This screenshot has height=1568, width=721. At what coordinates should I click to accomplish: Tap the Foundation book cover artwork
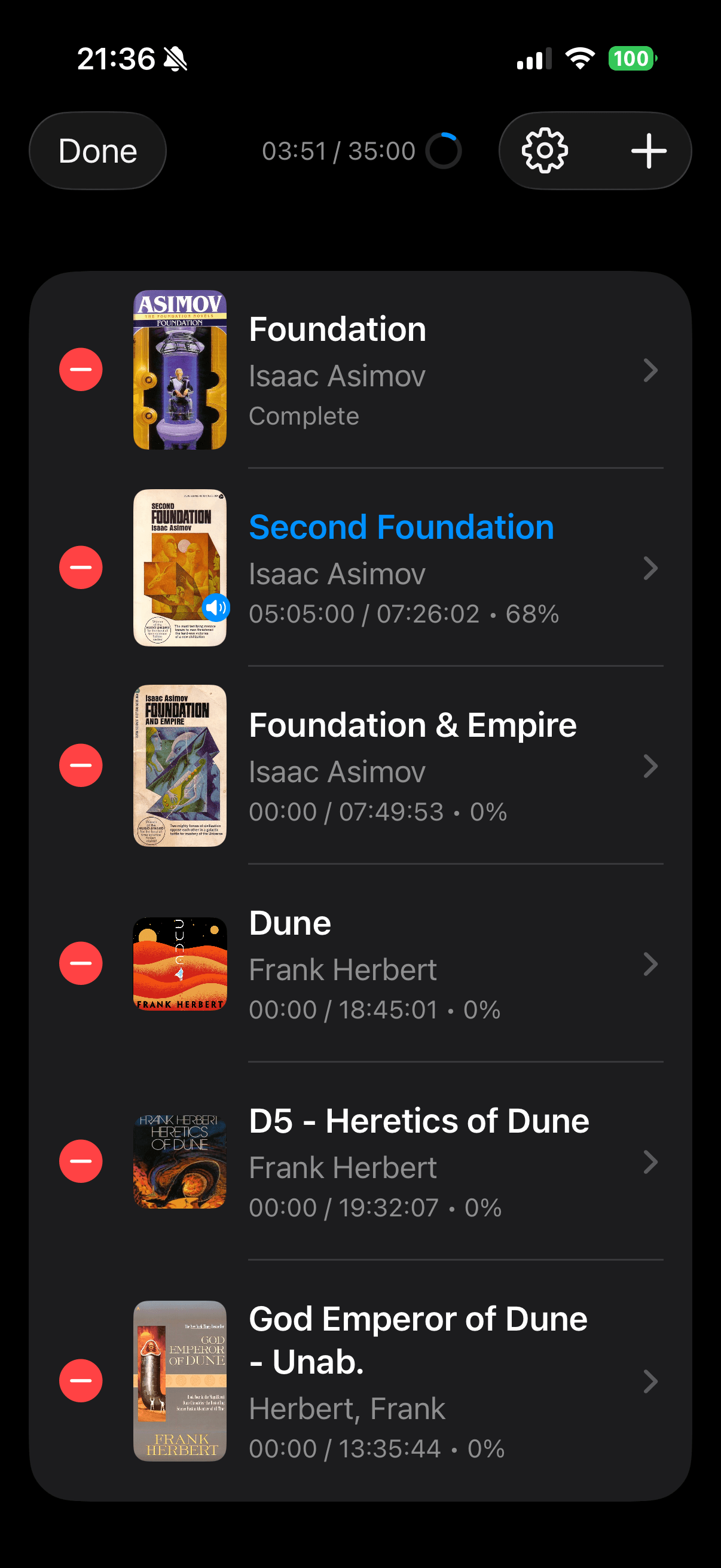180,370
